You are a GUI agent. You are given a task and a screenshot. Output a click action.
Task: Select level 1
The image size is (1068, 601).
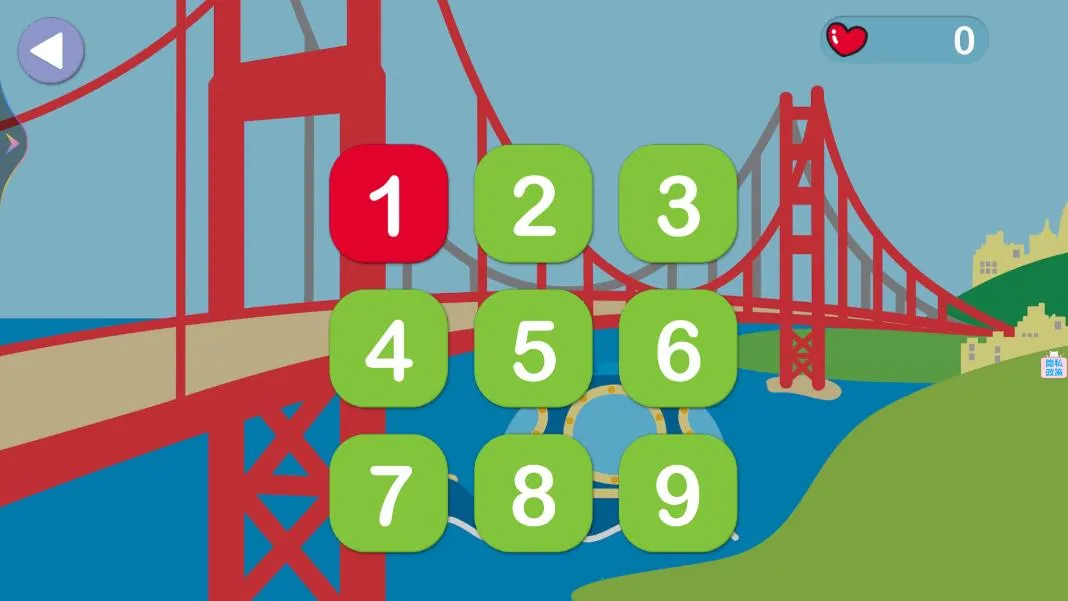389,204
